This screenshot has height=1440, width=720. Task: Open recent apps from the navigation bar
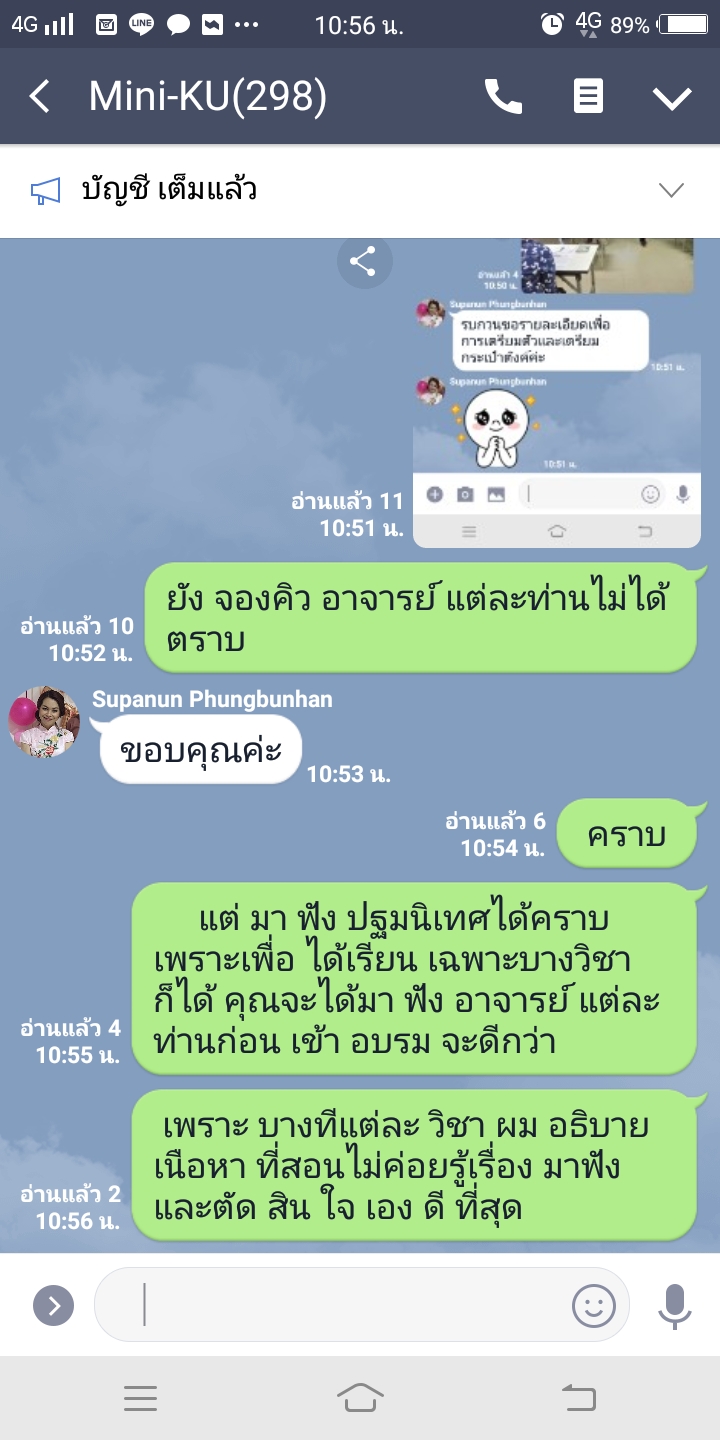[140, 1398]
